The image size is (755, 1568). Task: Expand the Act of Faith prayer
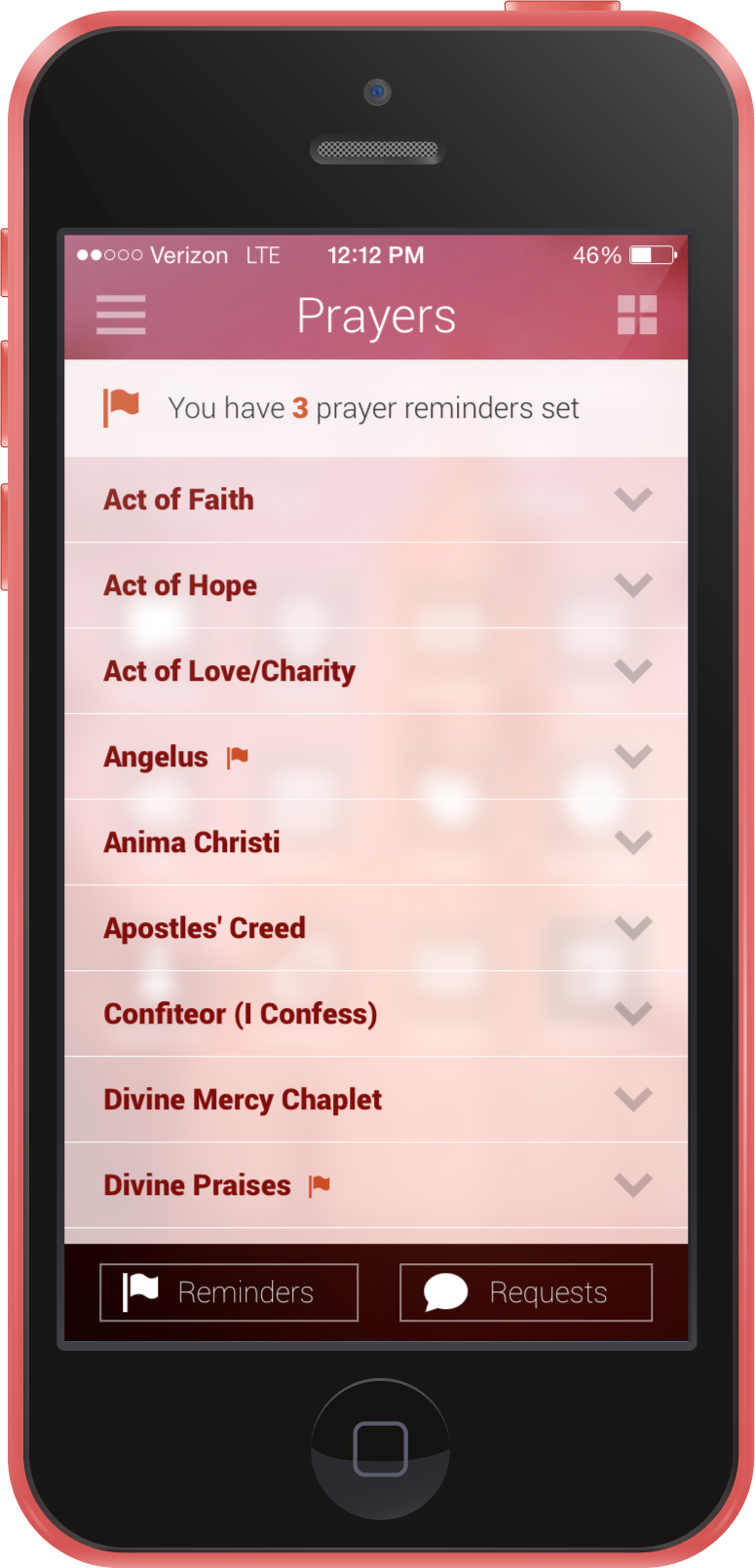point(632,500)
